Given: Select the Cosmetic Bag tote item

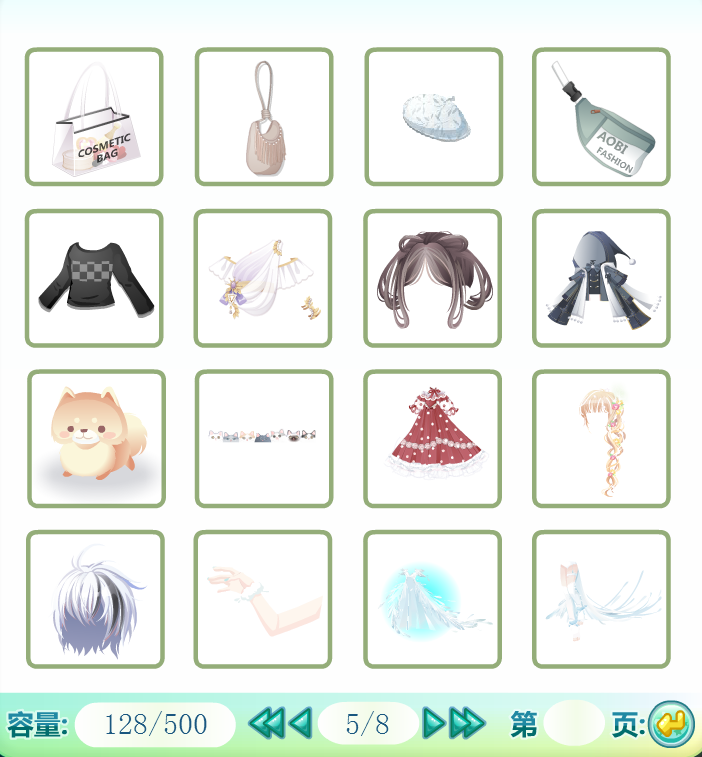Looking at the screenshot, I should (94, 117).
